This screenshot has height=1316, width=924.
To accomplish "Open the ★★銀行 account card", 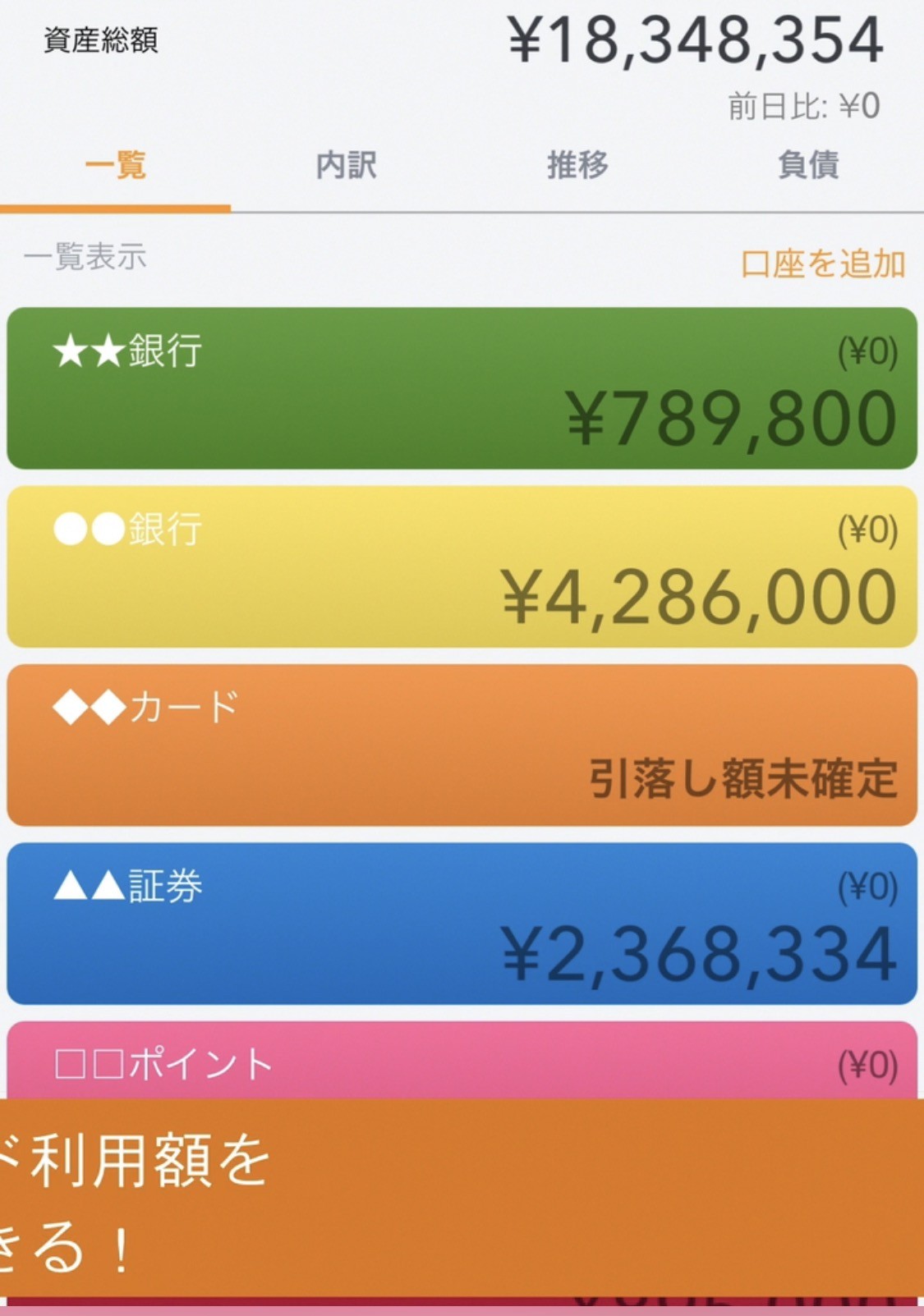I will coord(462,388).
